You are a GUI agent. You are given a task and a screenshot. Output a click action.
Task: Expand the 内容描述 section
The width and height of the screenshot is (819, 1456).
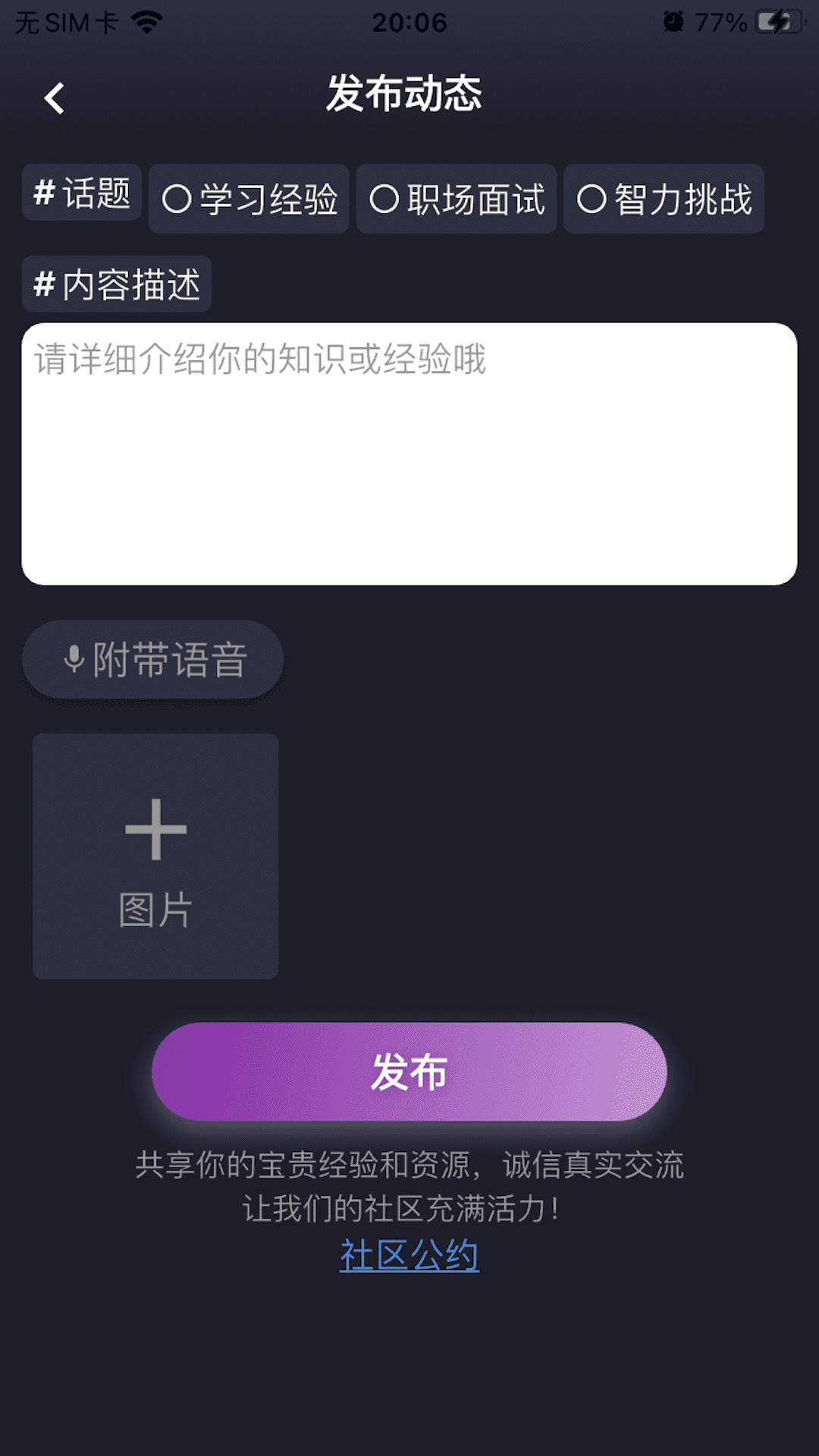pos(116,283)
